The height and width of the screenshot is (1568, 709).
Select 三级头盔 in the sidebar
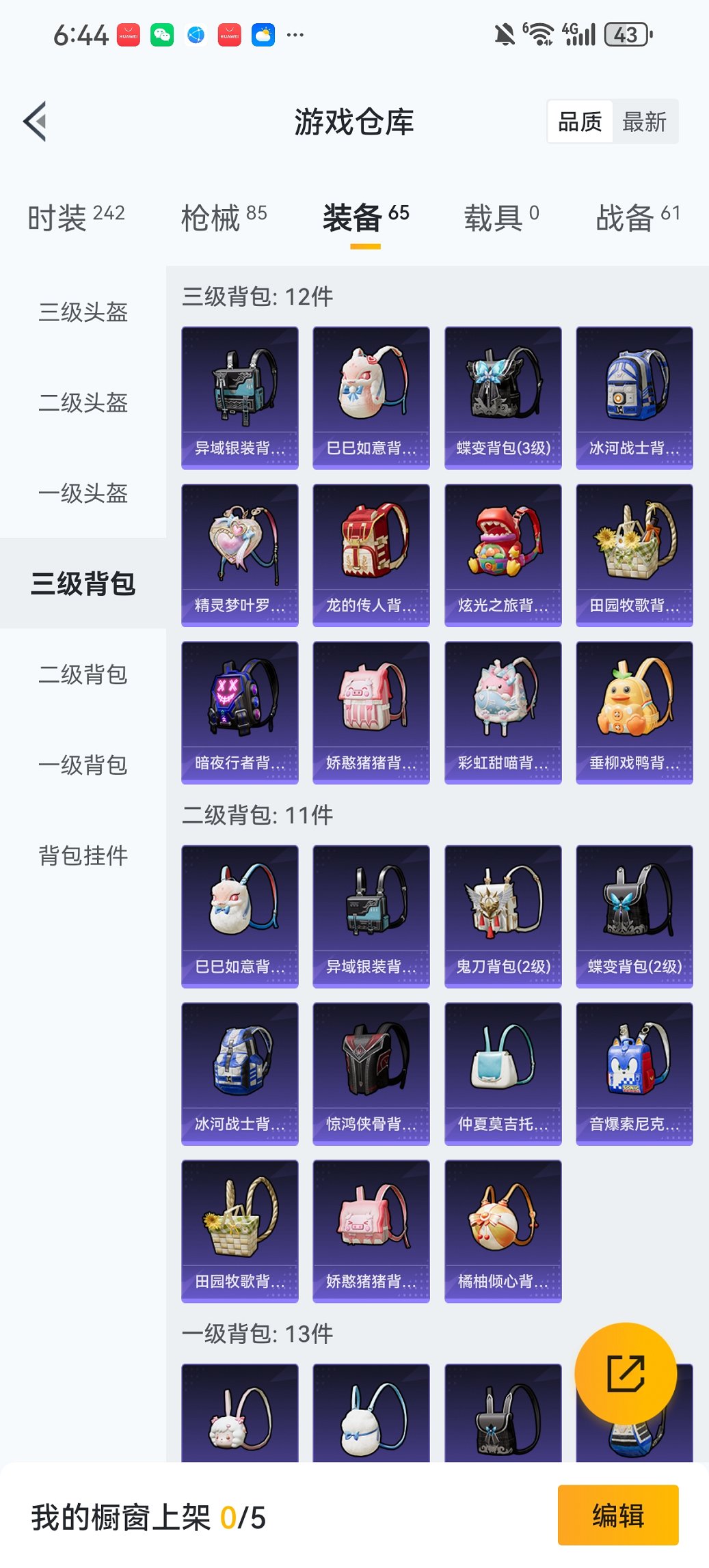83,312
